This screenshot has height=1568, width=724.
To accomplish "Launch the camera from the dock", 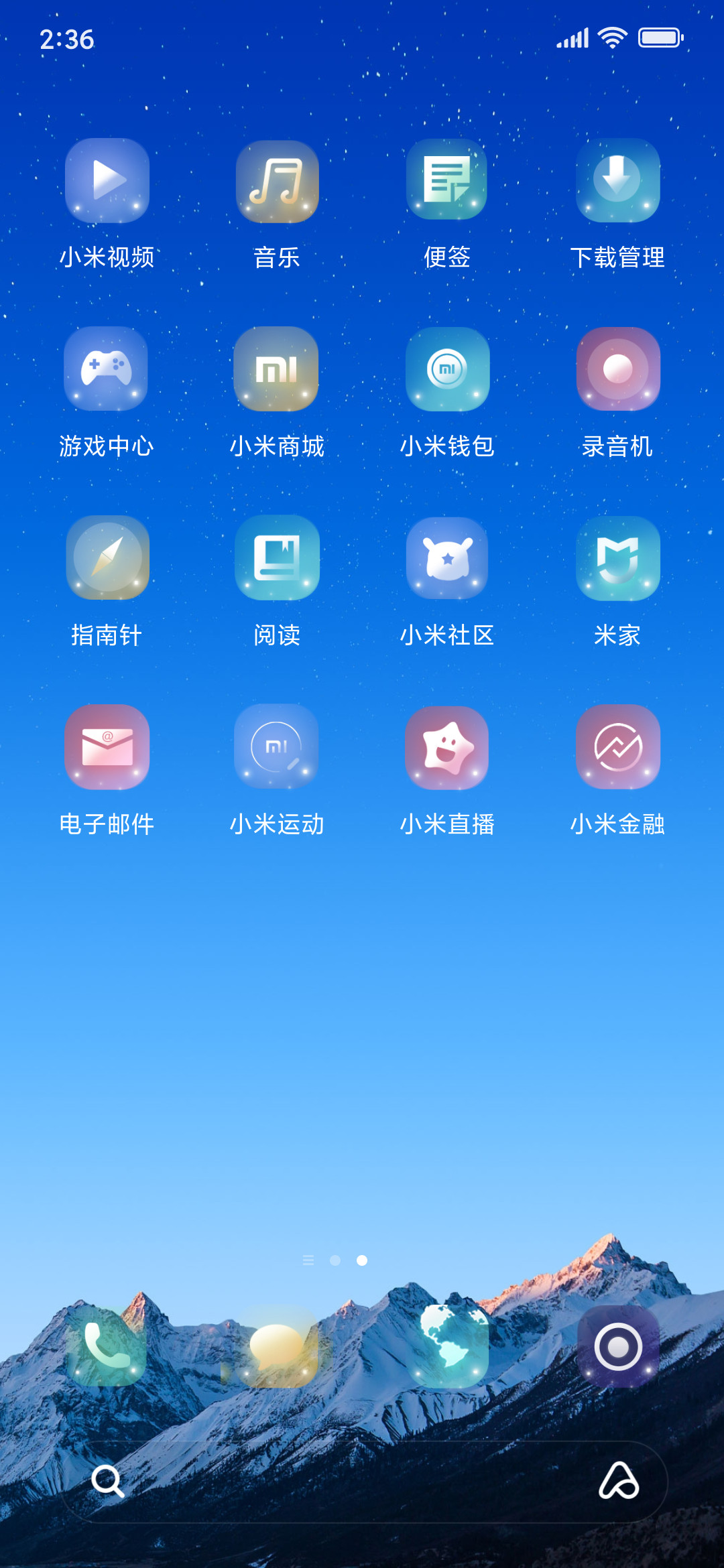I will click(x=617, y=1346).
